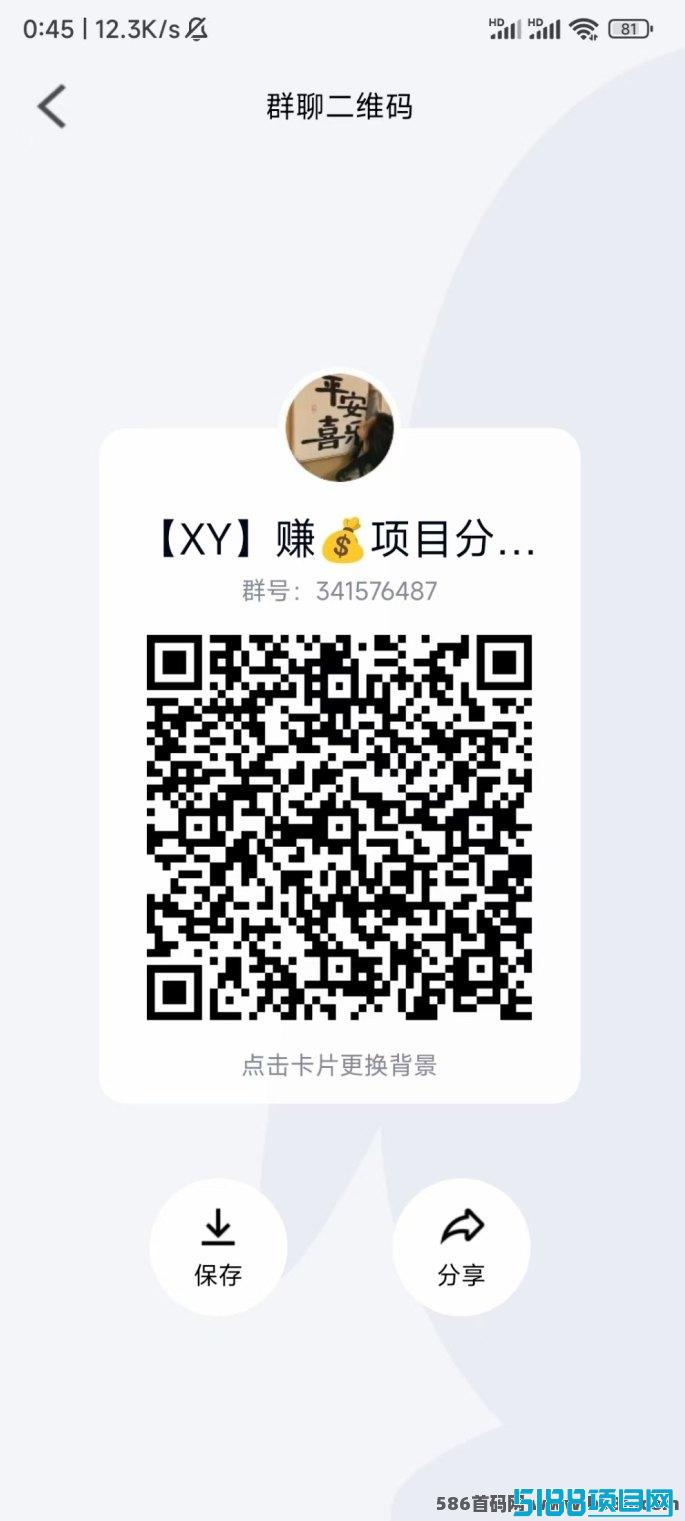Save the group QR code with 保存
This screenshot has height=1521, width=685.
click(x=218, y=1246)
